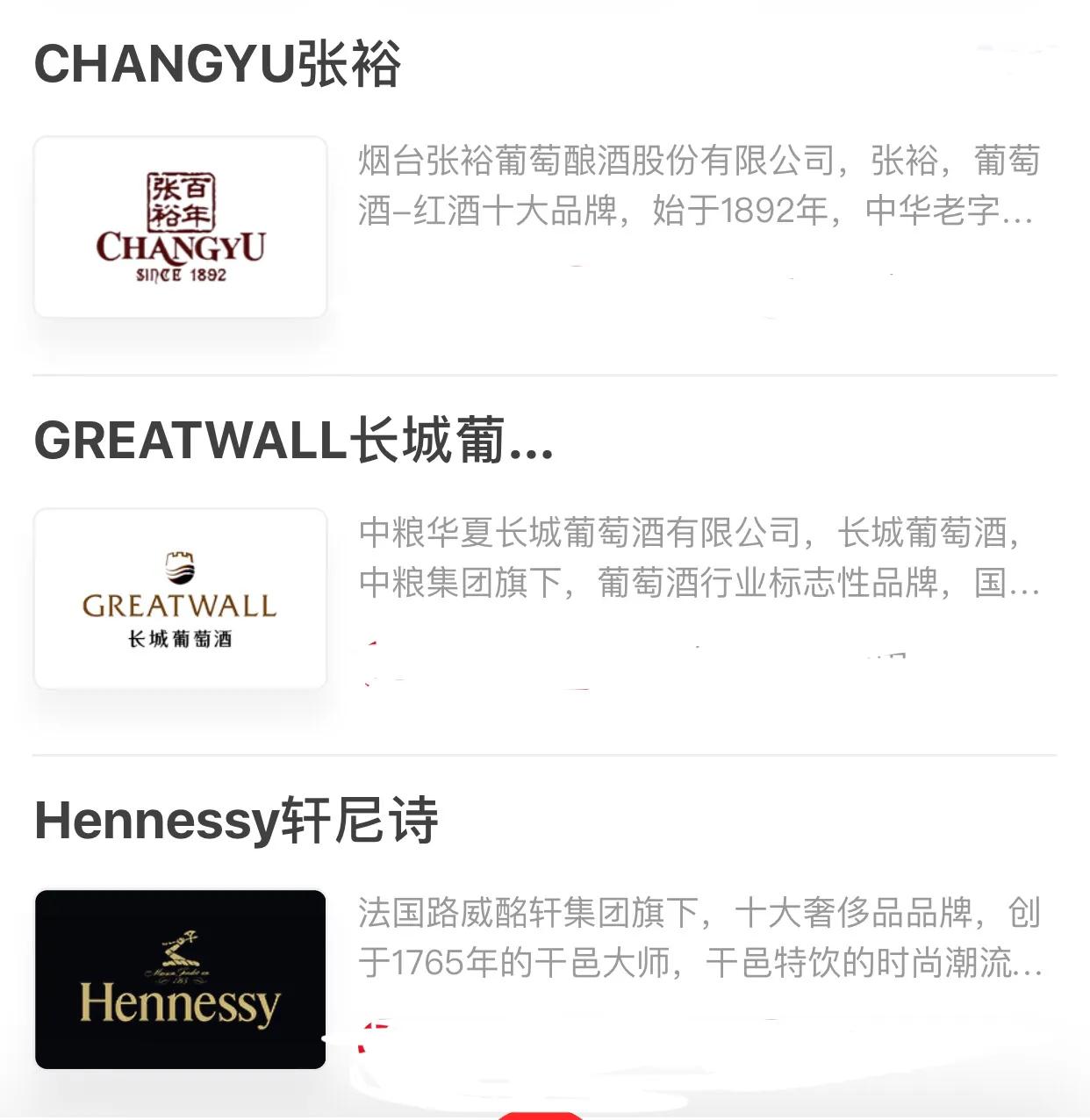Select the gold Hennessy wordmark on black card
This screenshot has height=1120, width=1090.
[179, 1004]
